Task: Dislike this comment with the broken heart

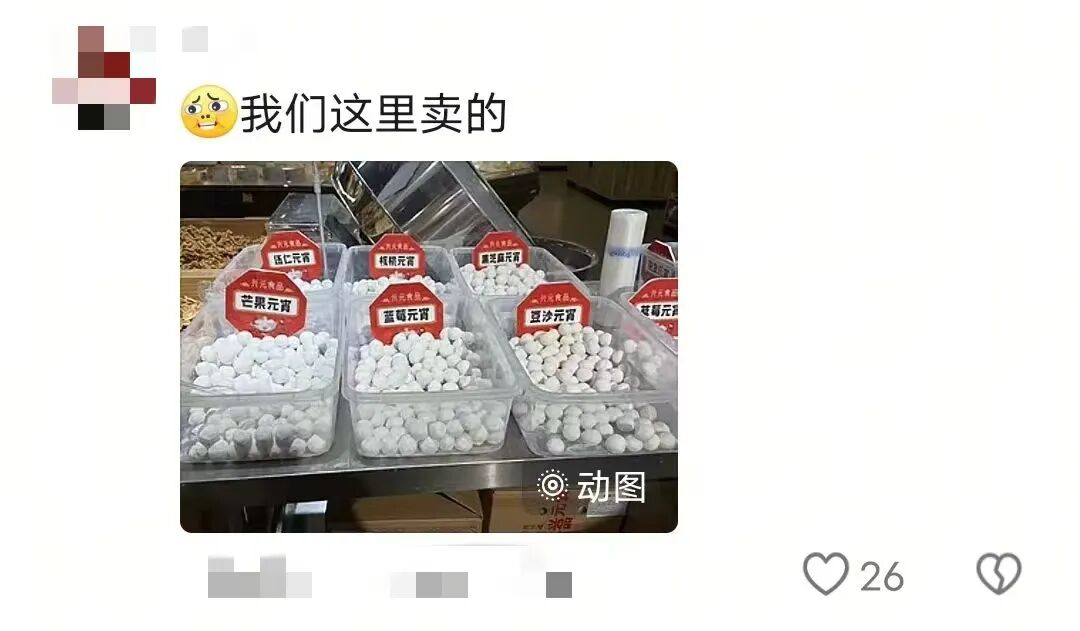Action: pos(998,575)
